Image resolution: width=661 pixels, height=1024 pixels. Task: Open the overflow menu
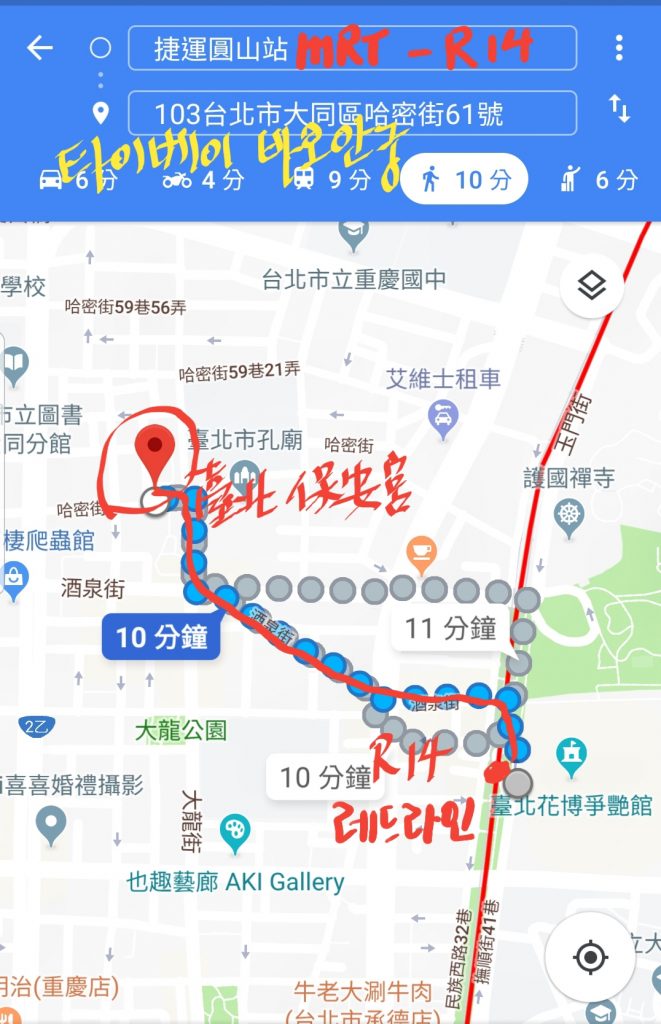click(x=619, y=48)
